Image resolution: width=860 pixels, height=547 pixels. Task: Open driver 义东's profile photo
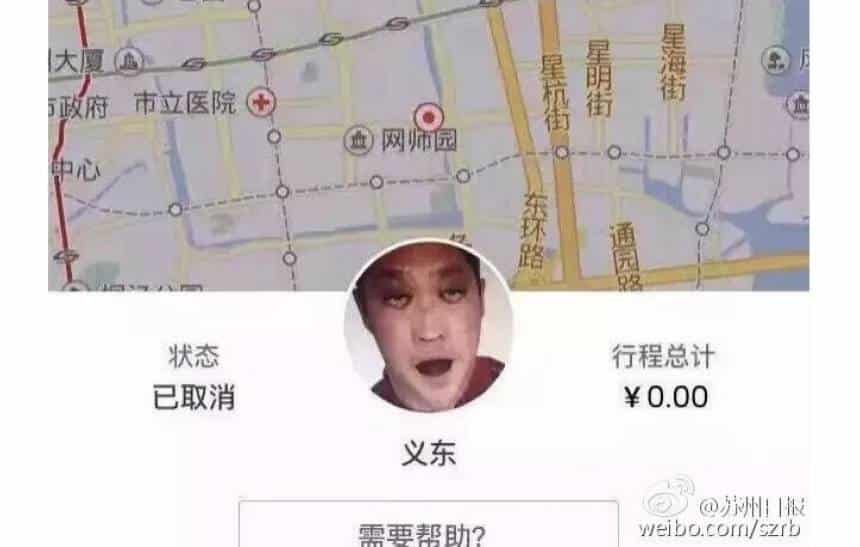[429, 325]
